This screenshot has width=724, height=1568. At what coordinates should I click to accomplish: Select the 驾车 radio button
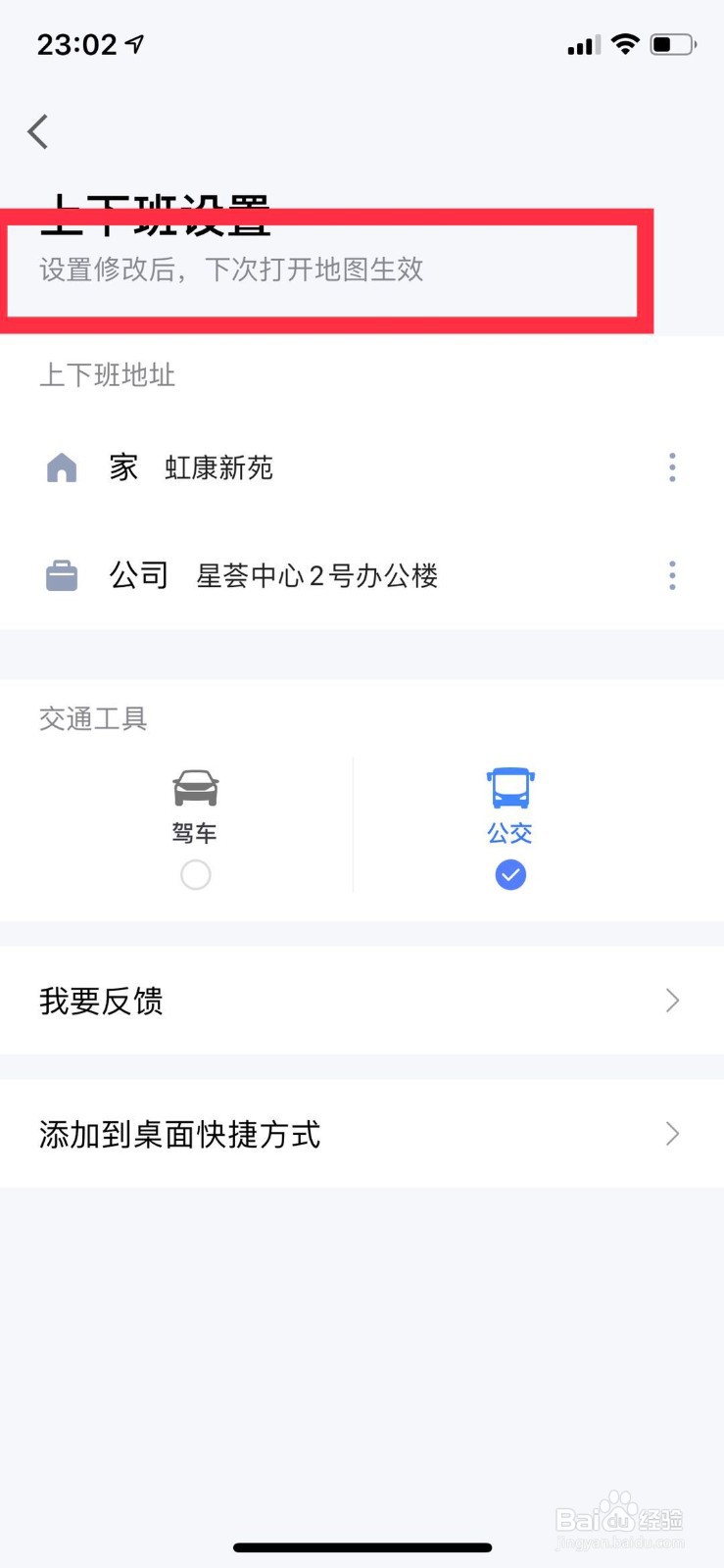195,874
